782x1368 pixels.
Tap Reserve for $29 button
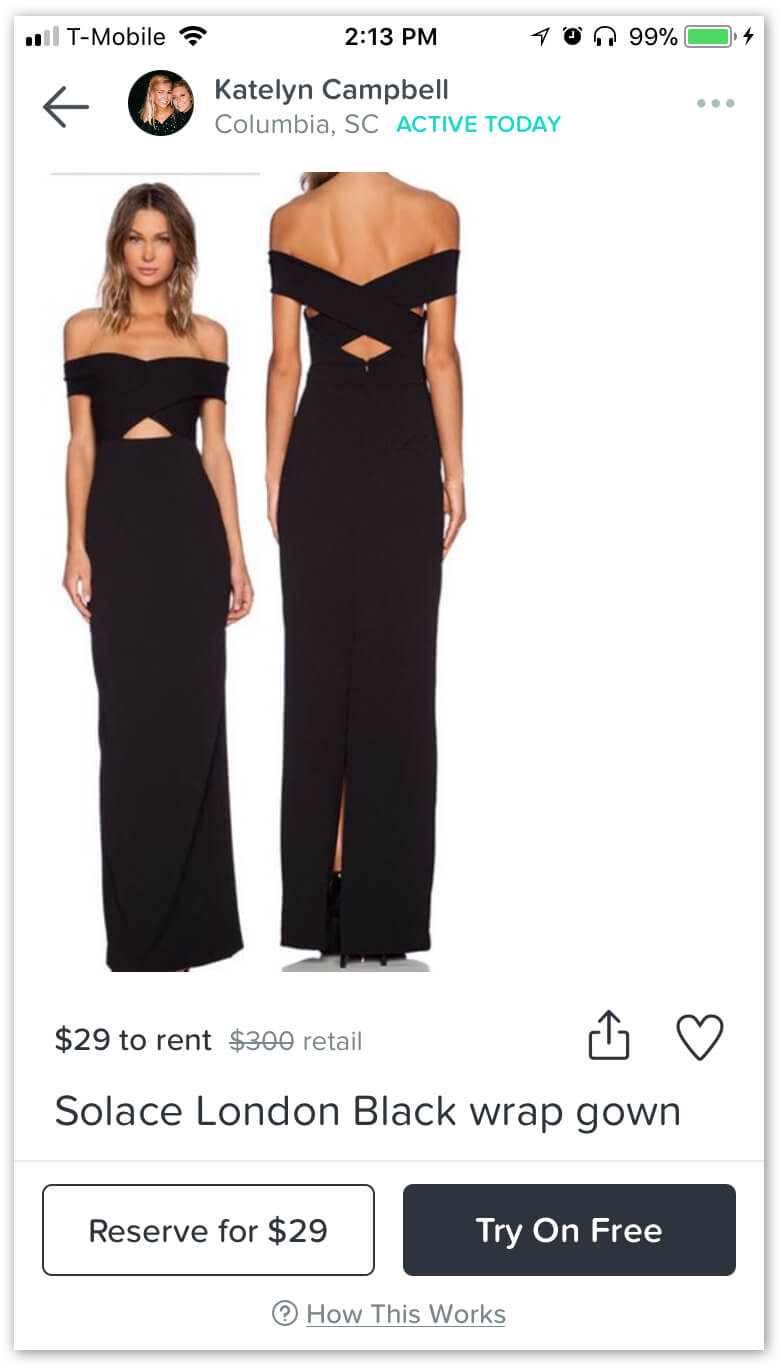pos(208,1230)
